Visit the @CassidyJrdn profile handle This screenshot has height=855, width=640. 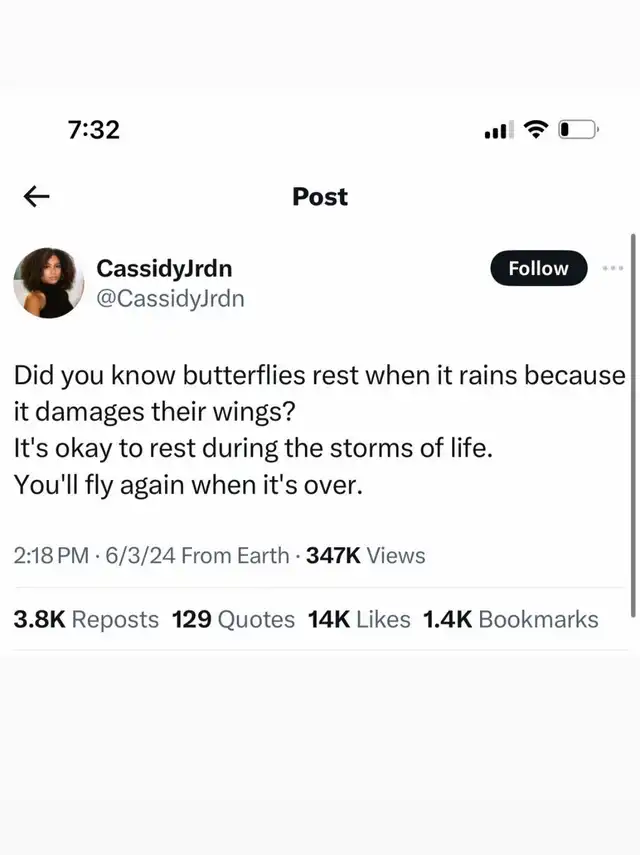coord(170,298)
